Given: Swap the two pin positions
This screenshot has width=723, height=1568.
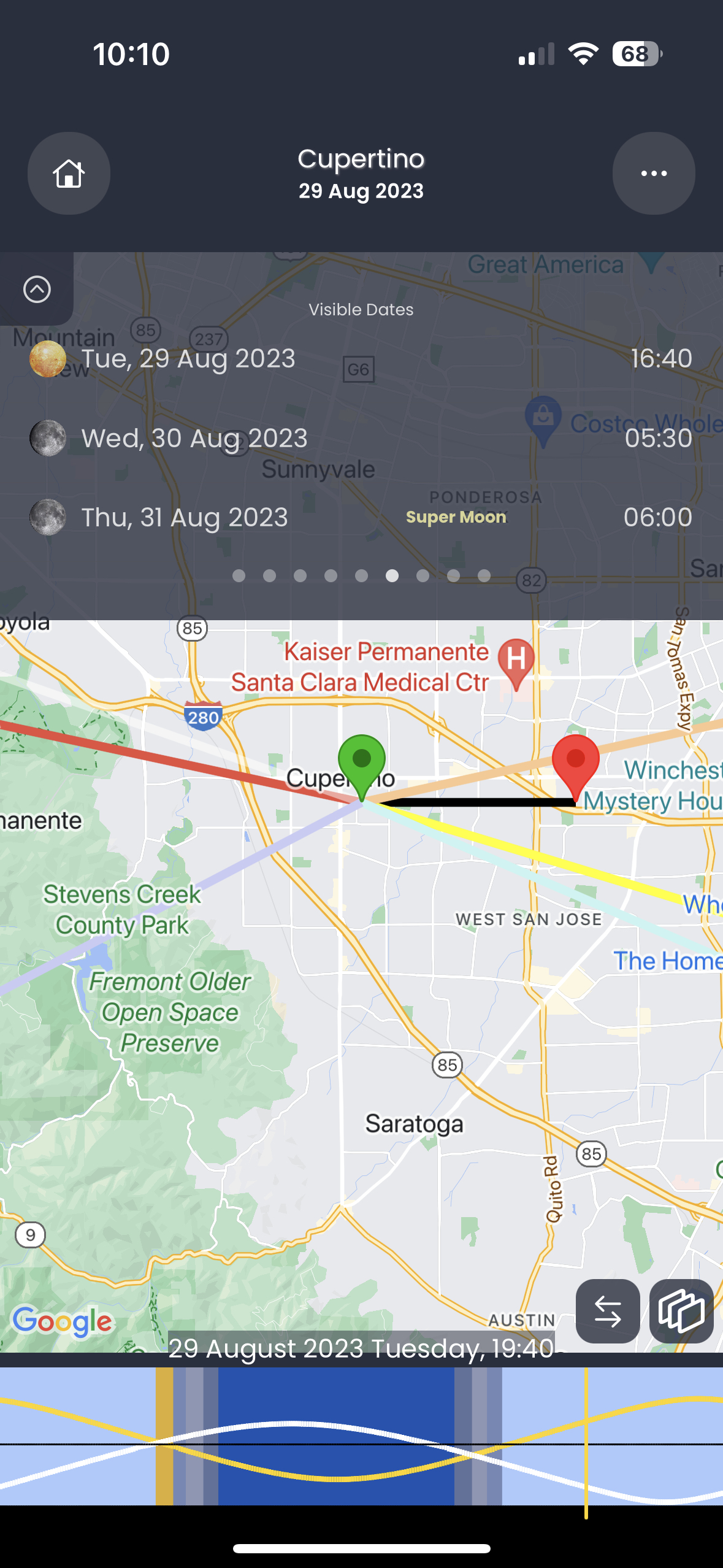Looking at the screenshot, I should (608, 1311).
